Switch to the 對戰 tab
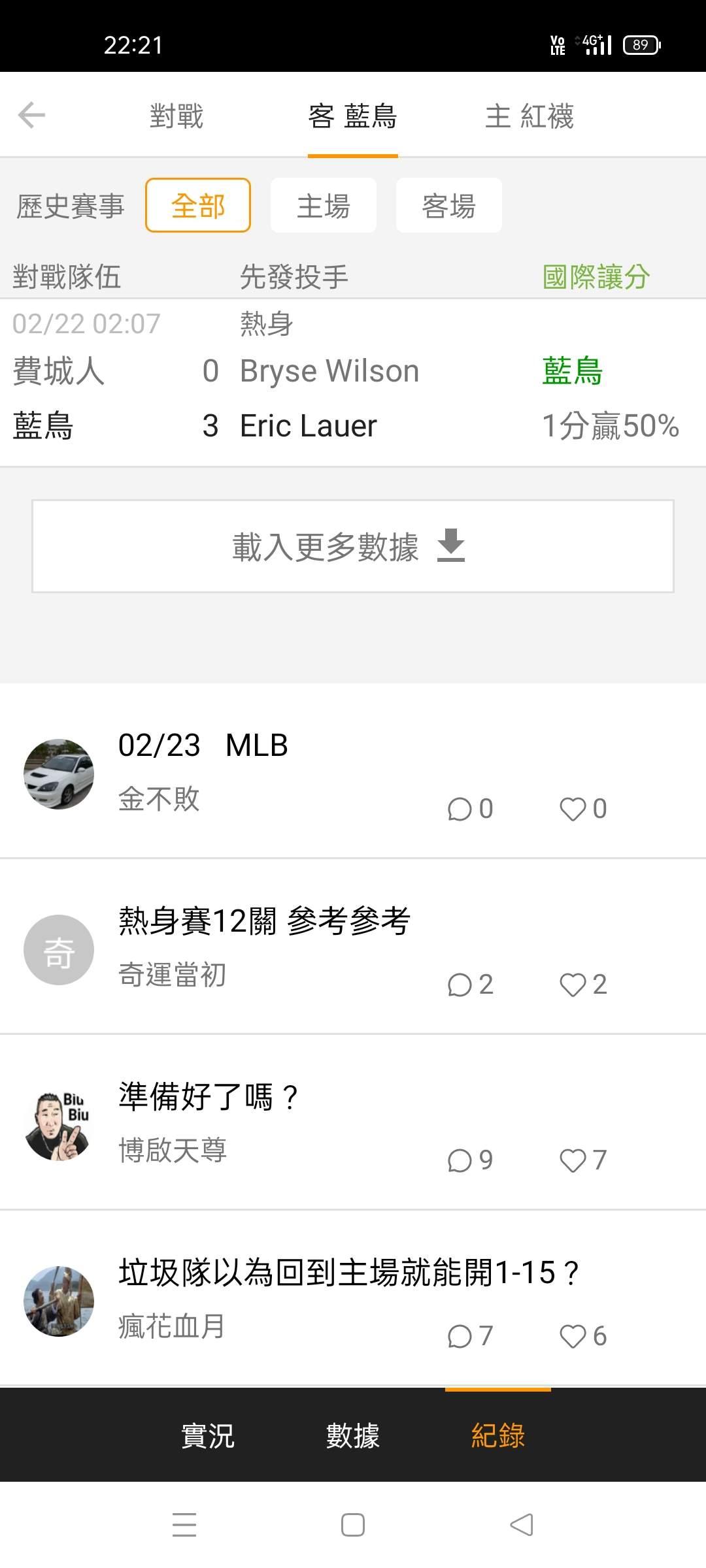 (x=176, y=116)
